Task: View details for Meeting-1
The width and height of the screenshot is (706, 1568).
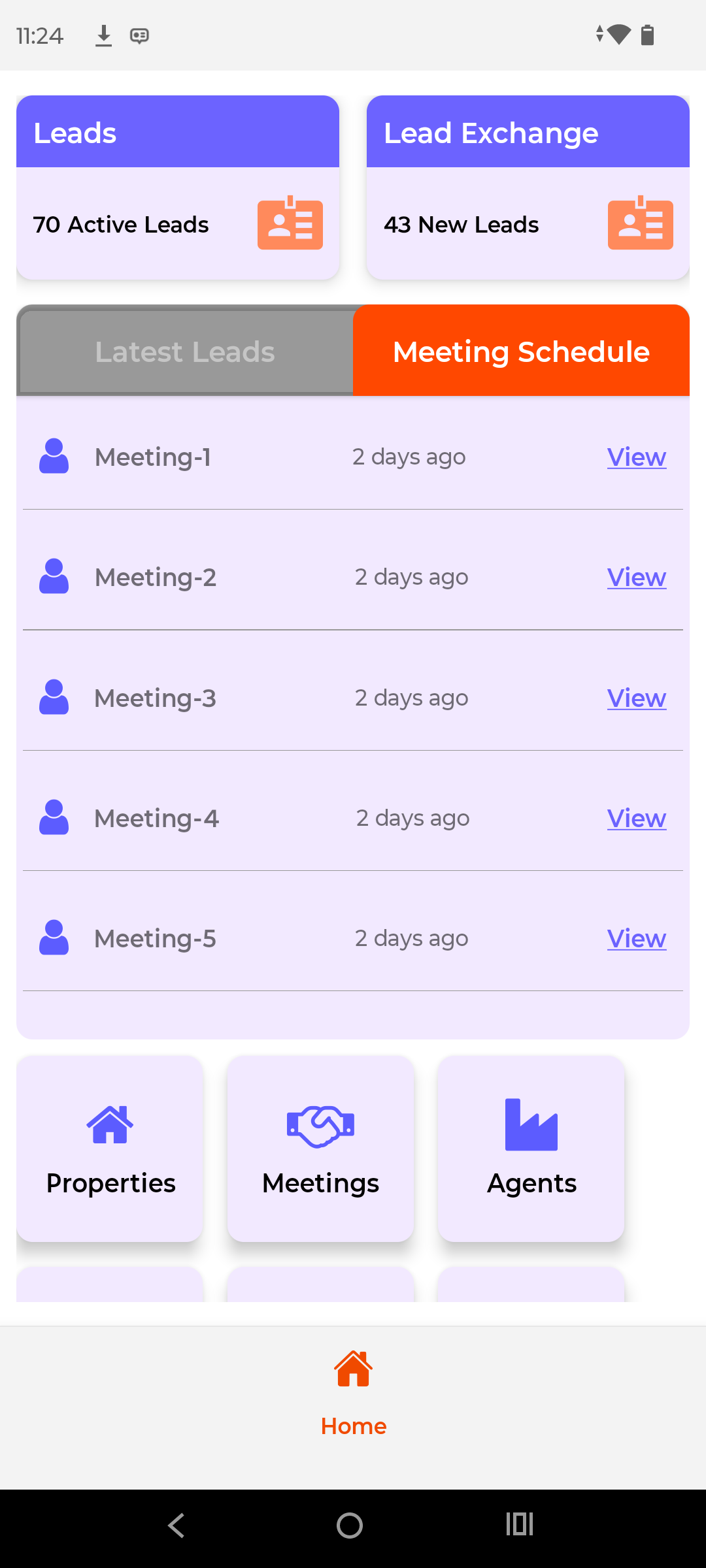Action: tap(636, 457)
